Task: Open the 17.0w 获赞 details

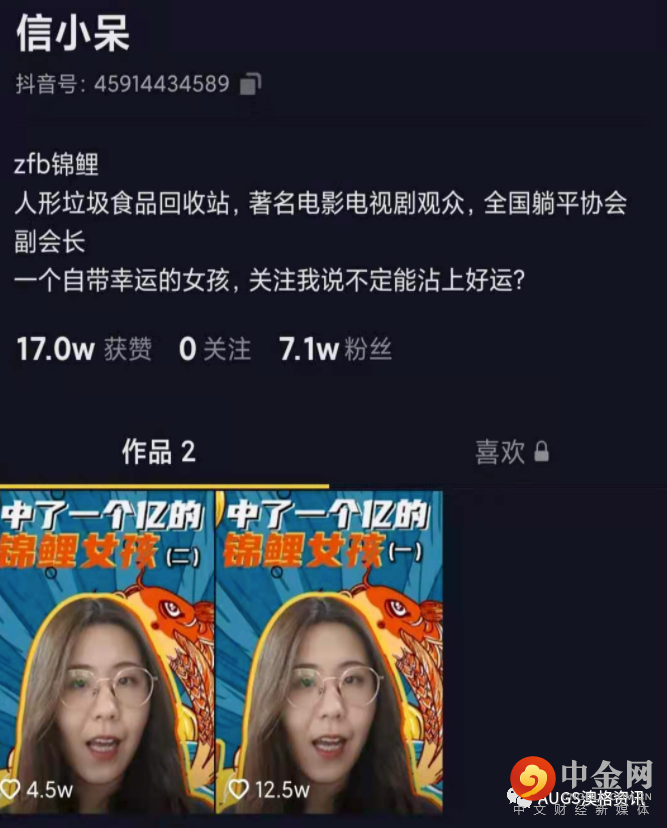Action: (84, 349)
